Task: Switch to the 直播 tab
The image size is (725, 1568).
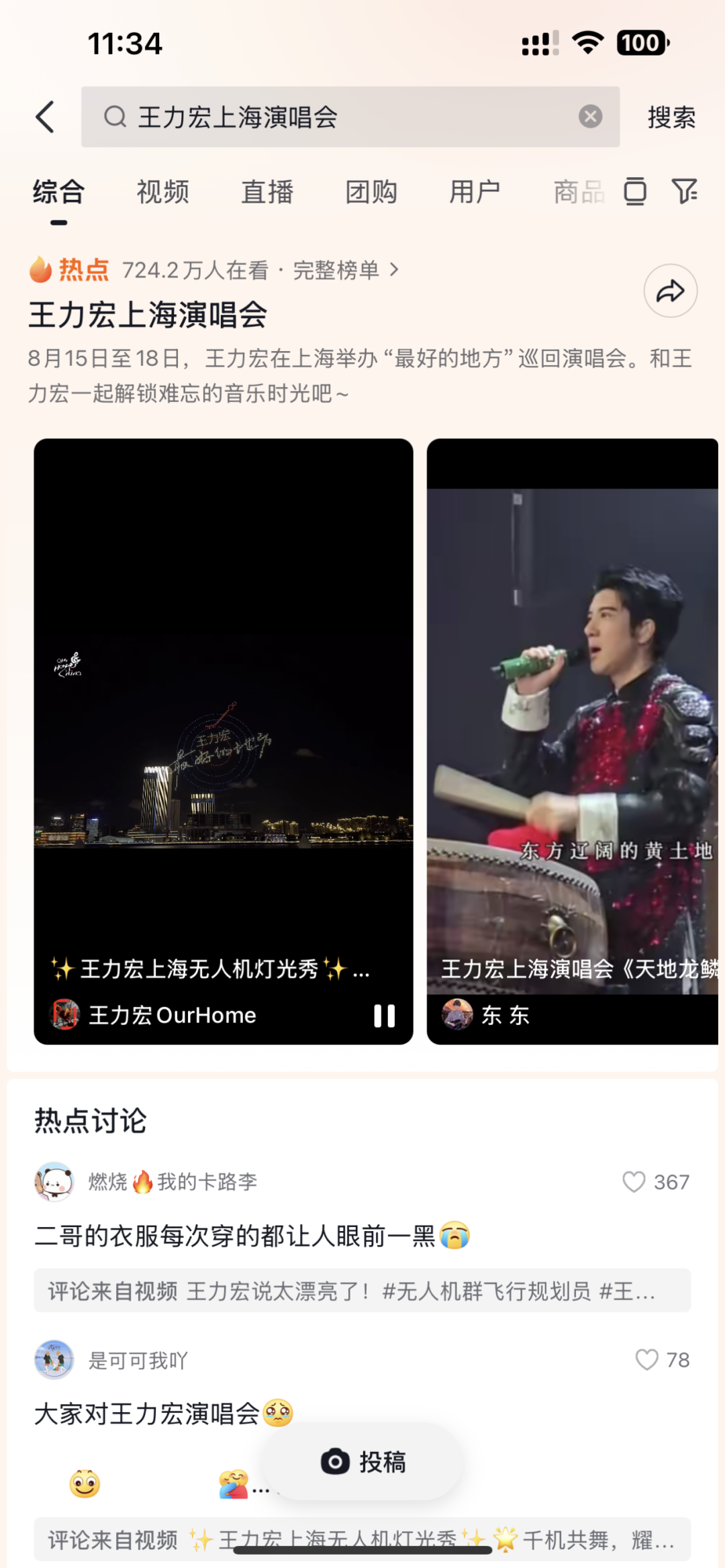Action: tap(267, 192)
